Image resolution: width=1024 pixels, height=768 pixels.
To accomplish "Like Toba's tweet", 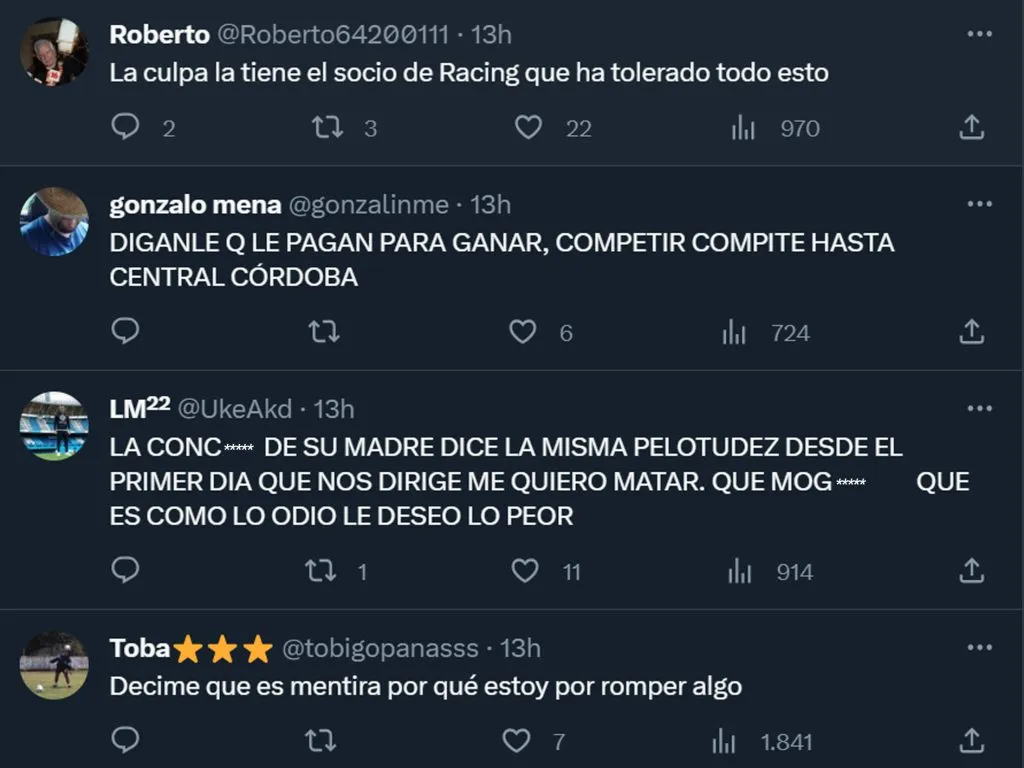I will (516, 740).
